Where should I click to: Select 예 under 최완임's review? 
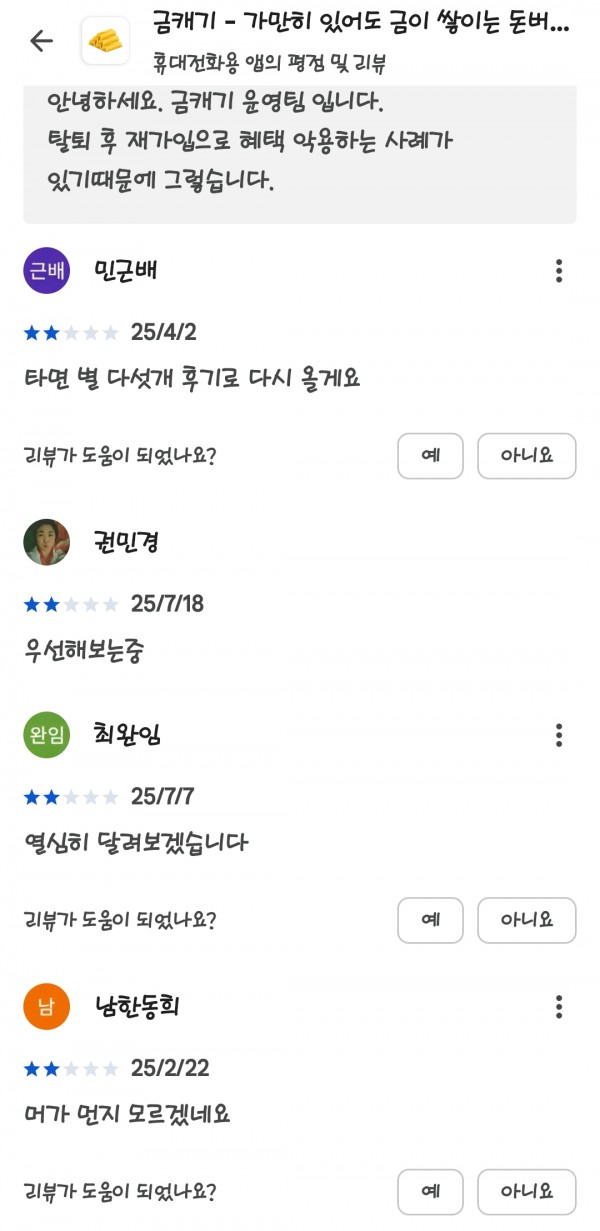pyautogui.click(x=431, y=920)
